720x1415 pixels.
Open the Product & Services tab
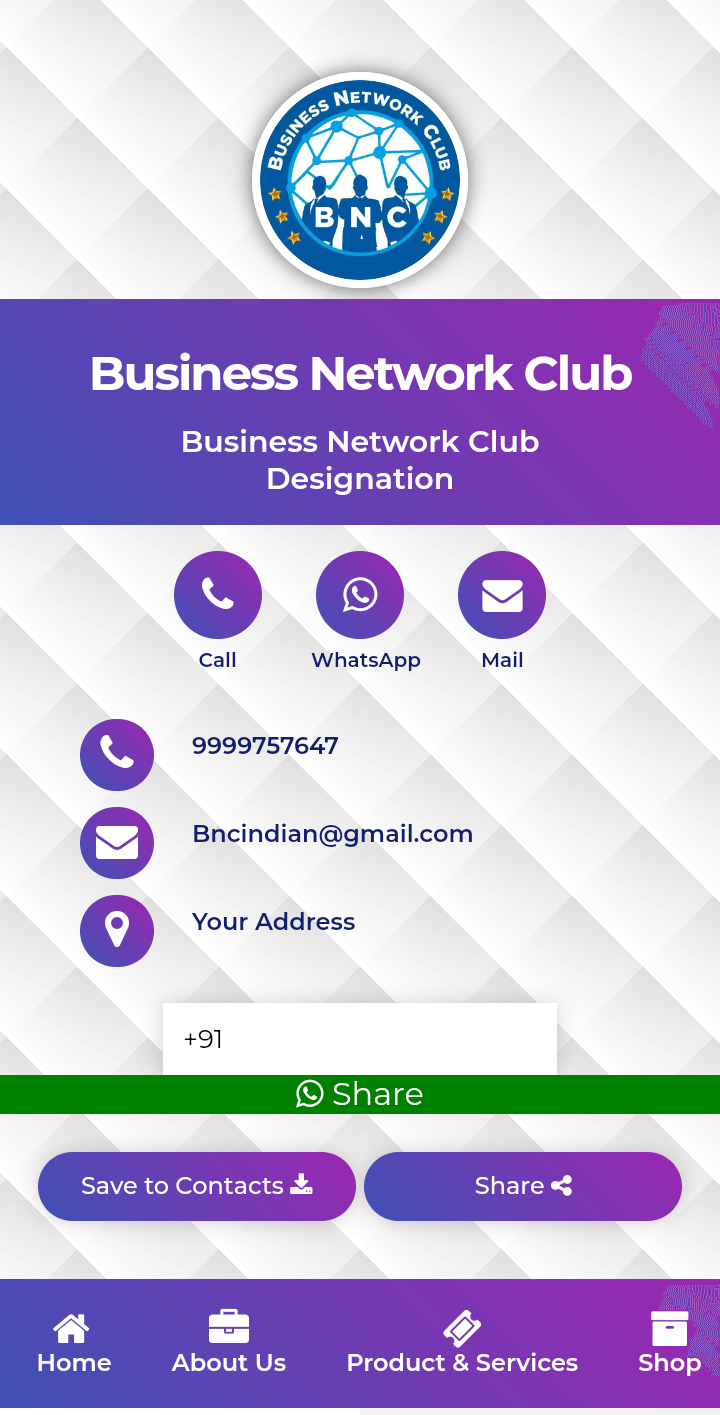coord(462,1343)
